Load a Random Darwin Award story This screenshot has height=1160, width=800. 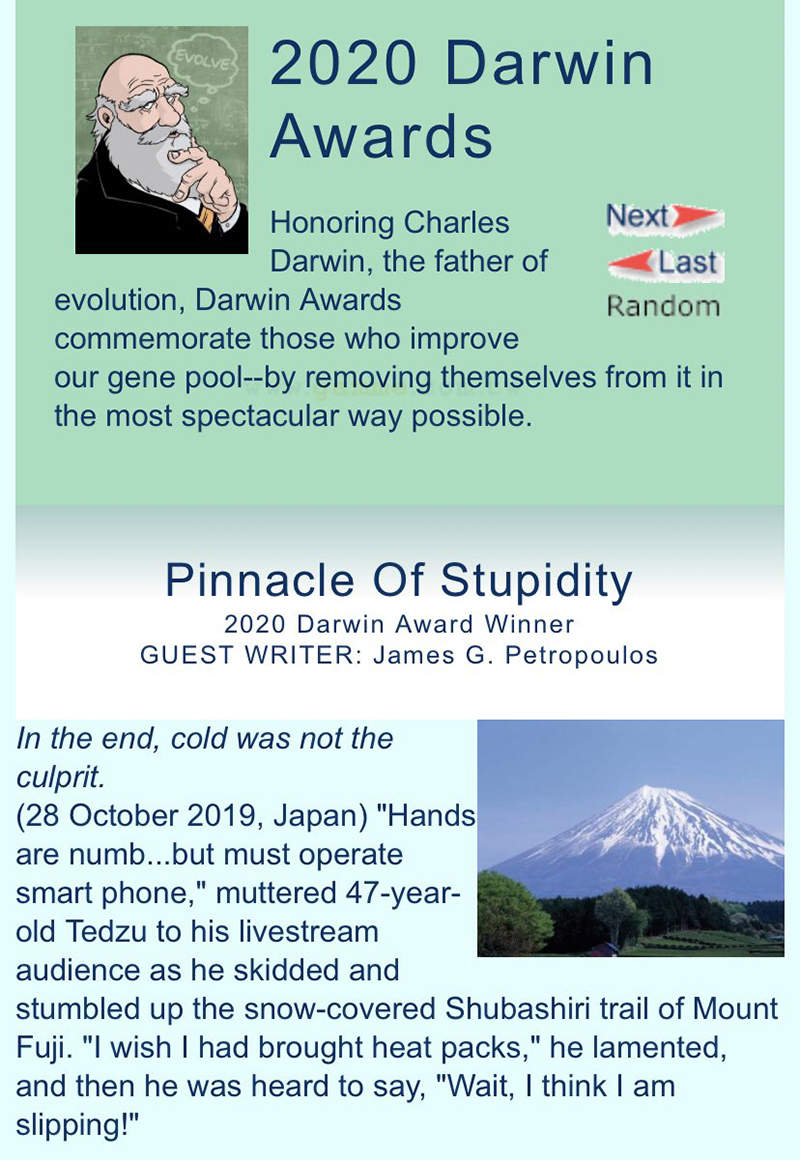pos(663,306)
